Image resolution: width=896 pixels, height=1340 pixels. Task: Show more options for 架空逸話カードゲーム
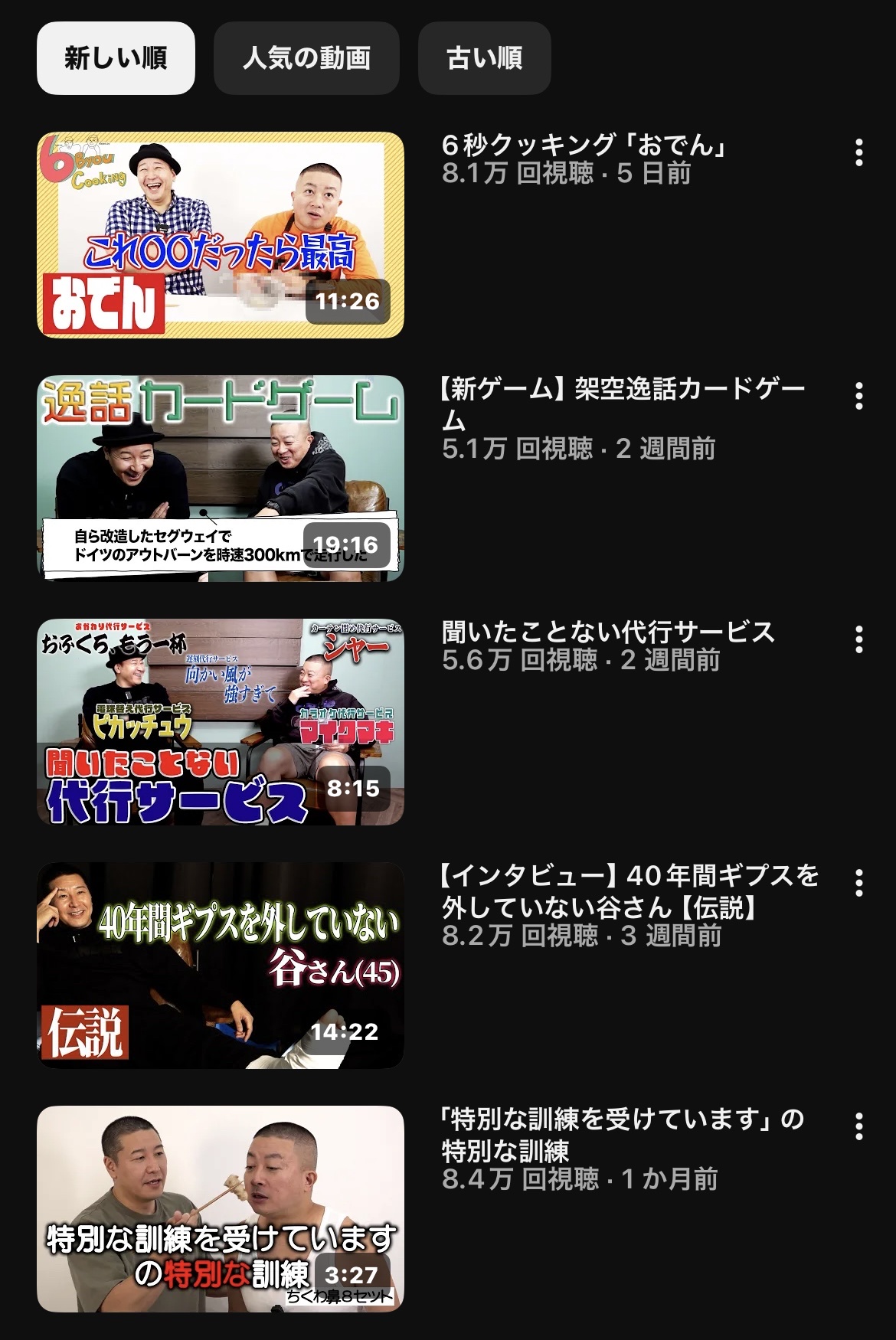coord(858,397)
